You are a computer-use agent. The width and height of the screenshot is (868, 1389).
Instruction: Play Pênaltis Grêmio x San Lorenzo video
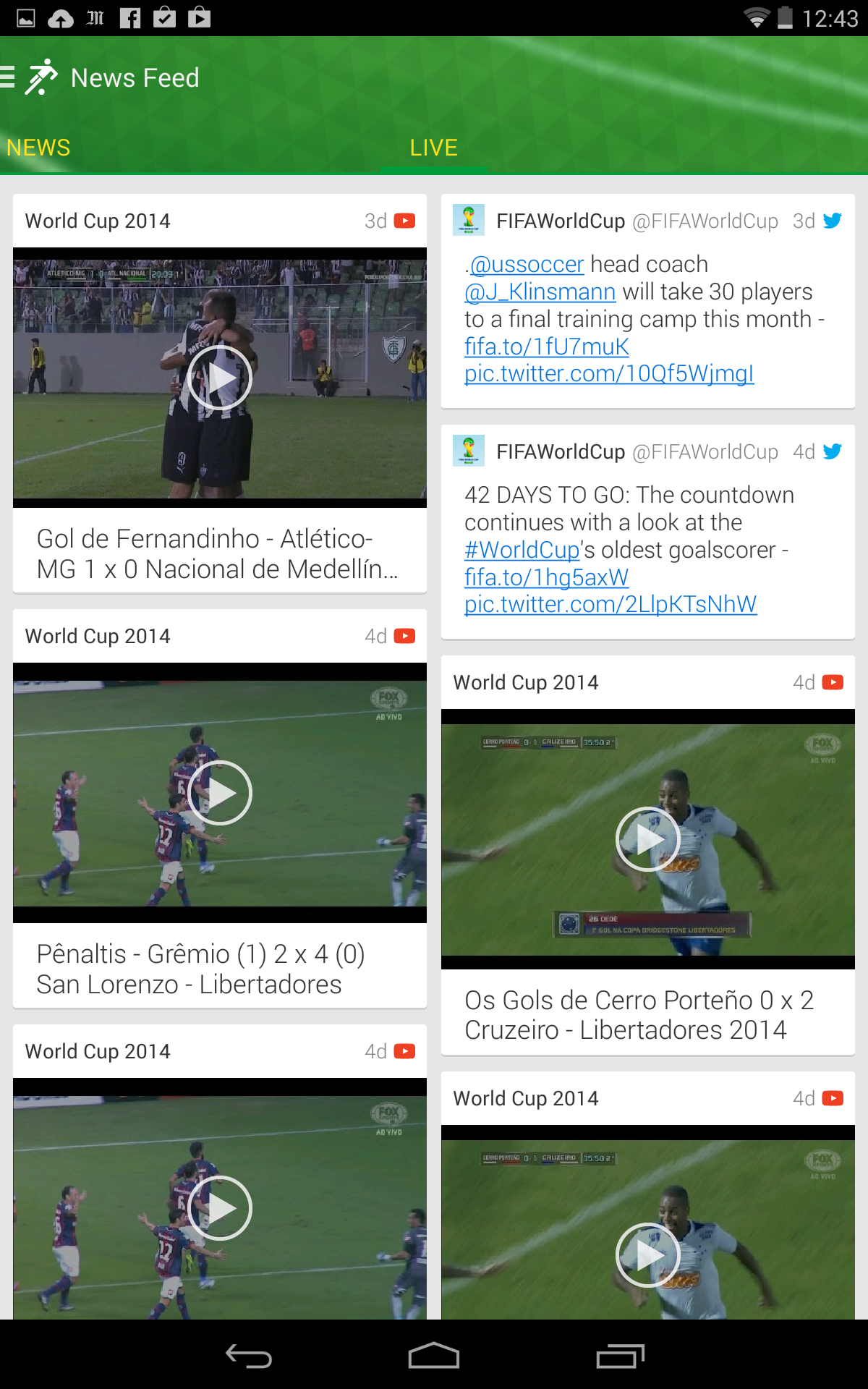tap(220, 792)
